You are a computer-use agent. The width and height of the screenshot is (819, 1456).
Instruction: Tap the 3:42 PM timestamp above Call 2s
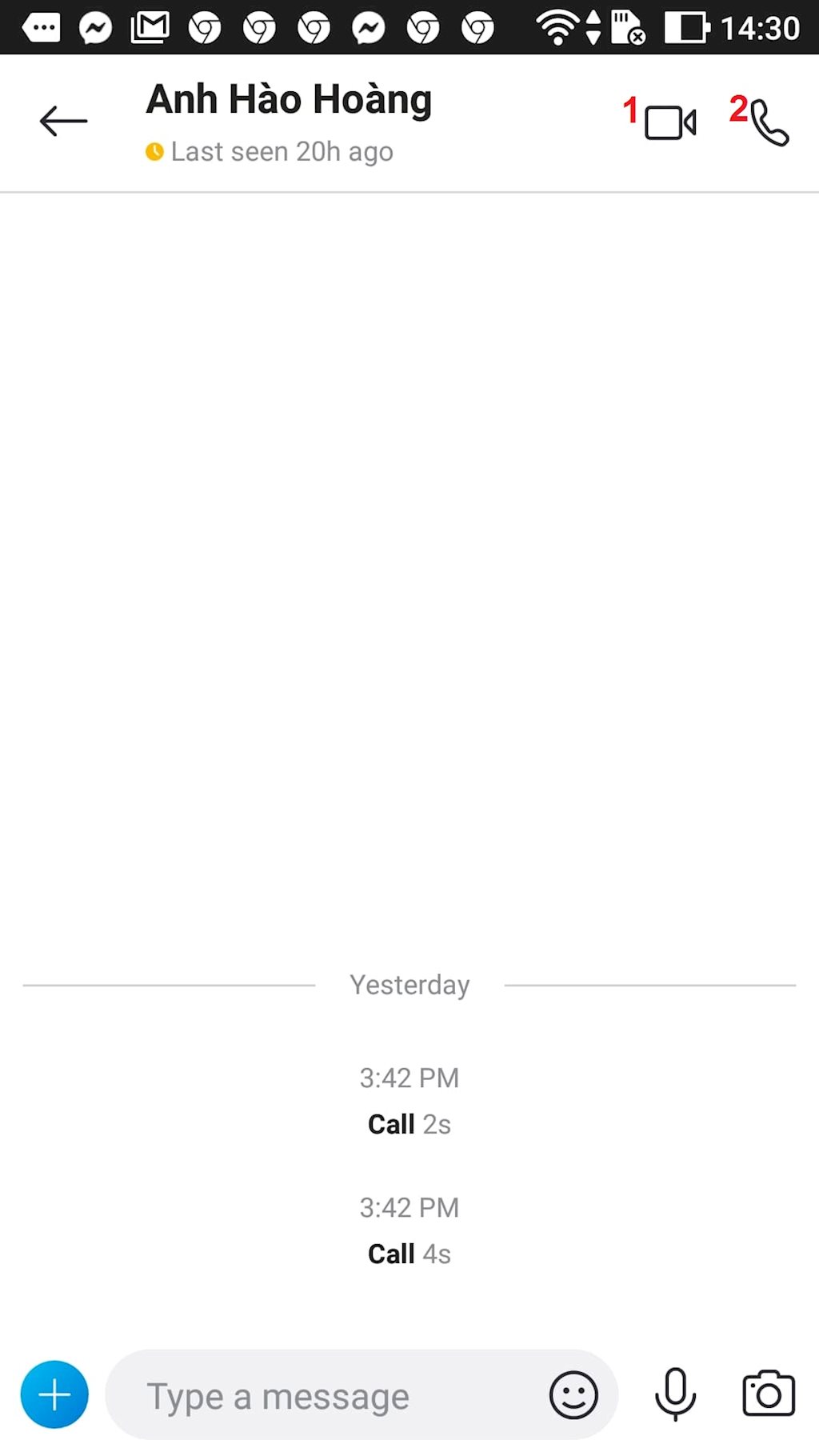click(x=409, y=1078)
